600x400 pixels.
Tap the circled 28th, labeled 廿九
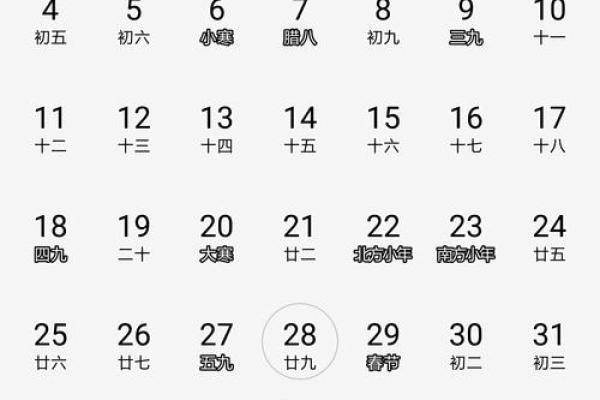coord(300,345)
